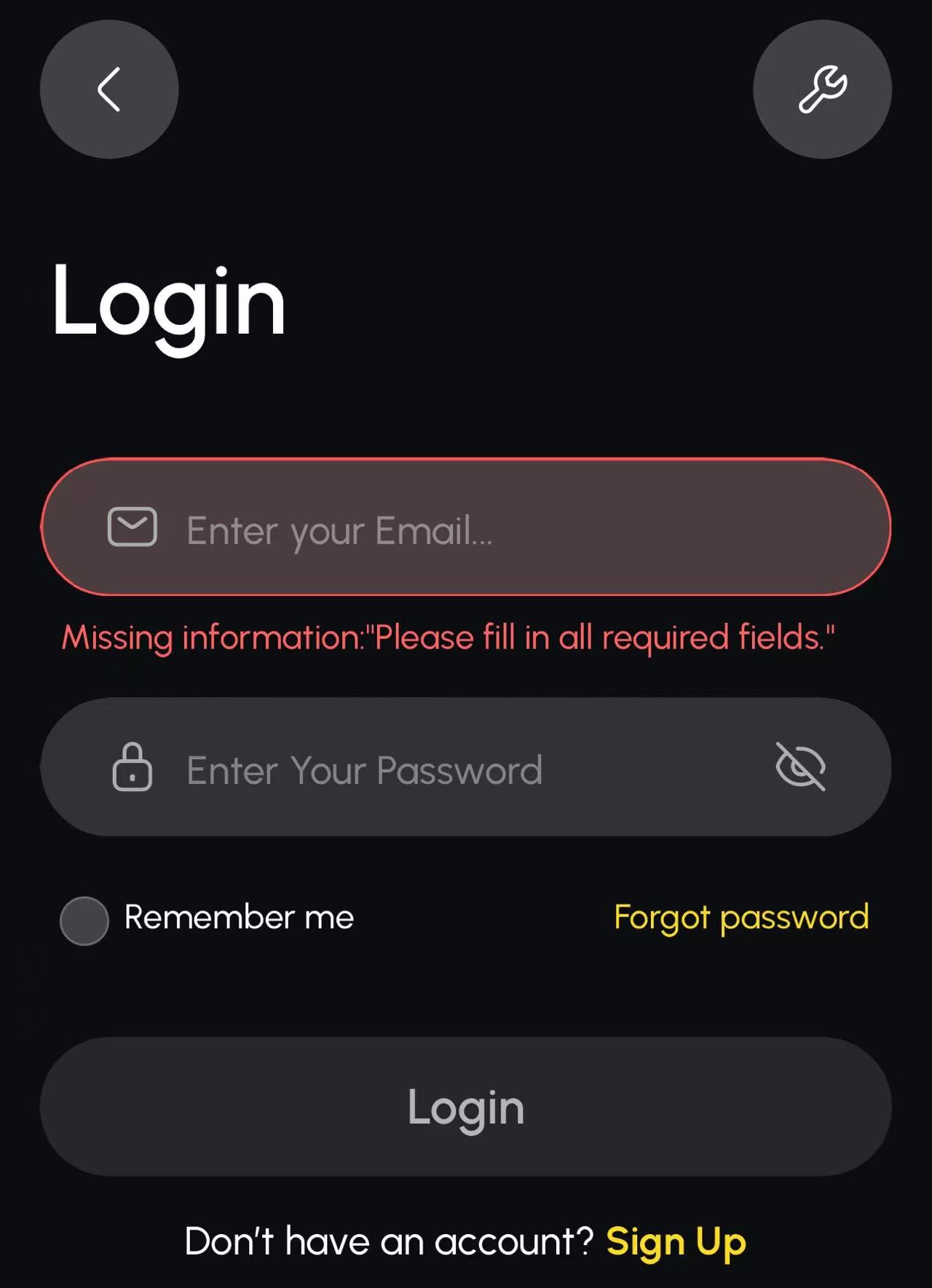Open the wrench settings button
Screen dimensions: 932x1288
point(822,89)
